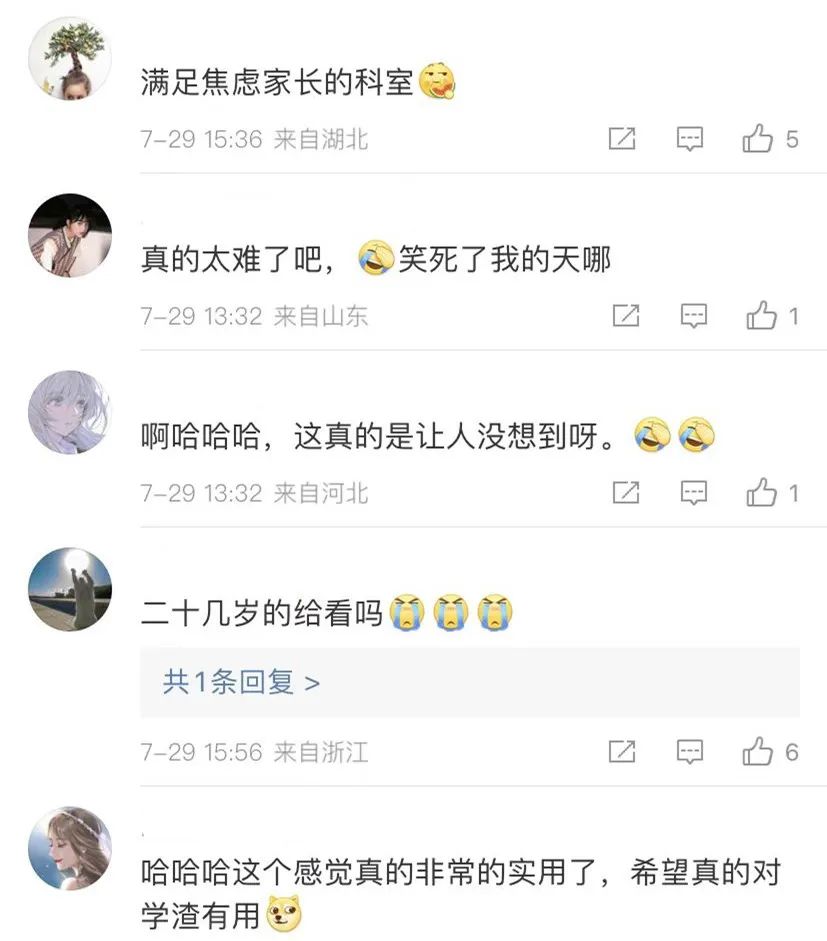This screenshot has width=827, height=941.
Task: Like the 二十几岁的给看吗 comment
Action: pos(758,751)
